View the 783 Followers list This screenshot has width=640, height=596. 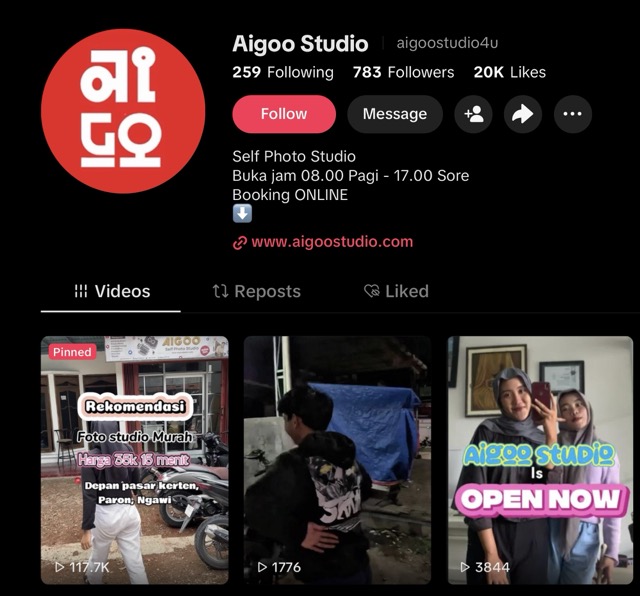point(403,72)
